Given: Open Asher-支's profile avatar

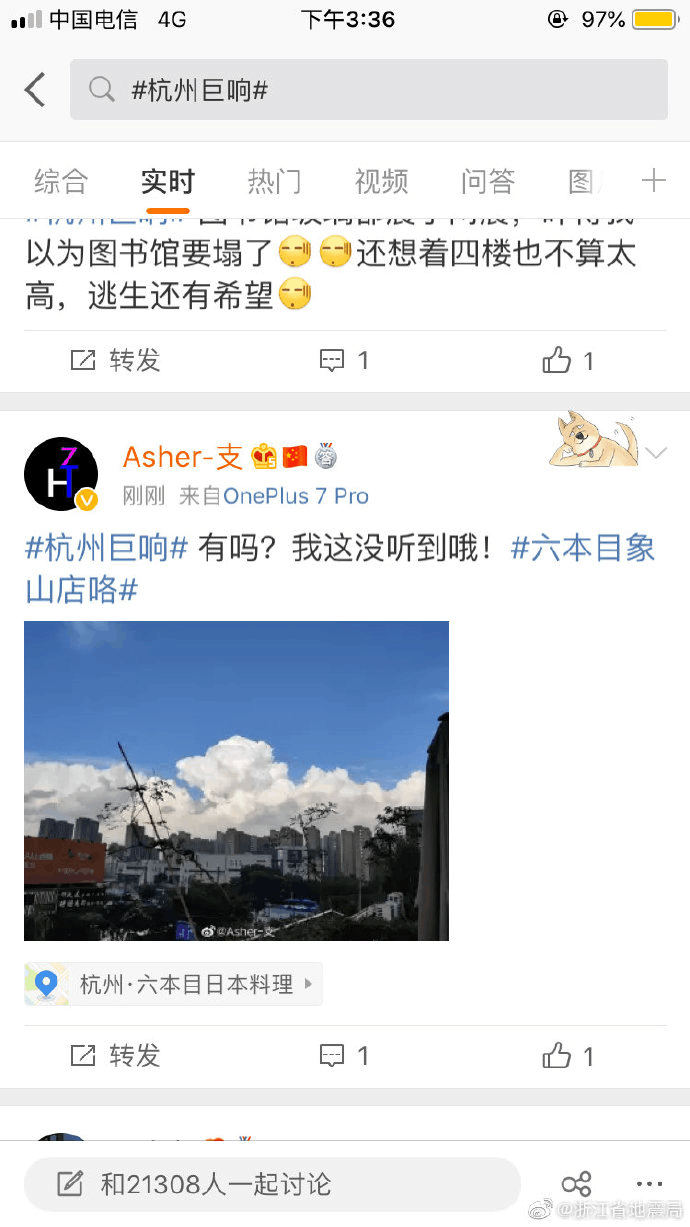Looking at the screenshot, I should tap(61, 473).
